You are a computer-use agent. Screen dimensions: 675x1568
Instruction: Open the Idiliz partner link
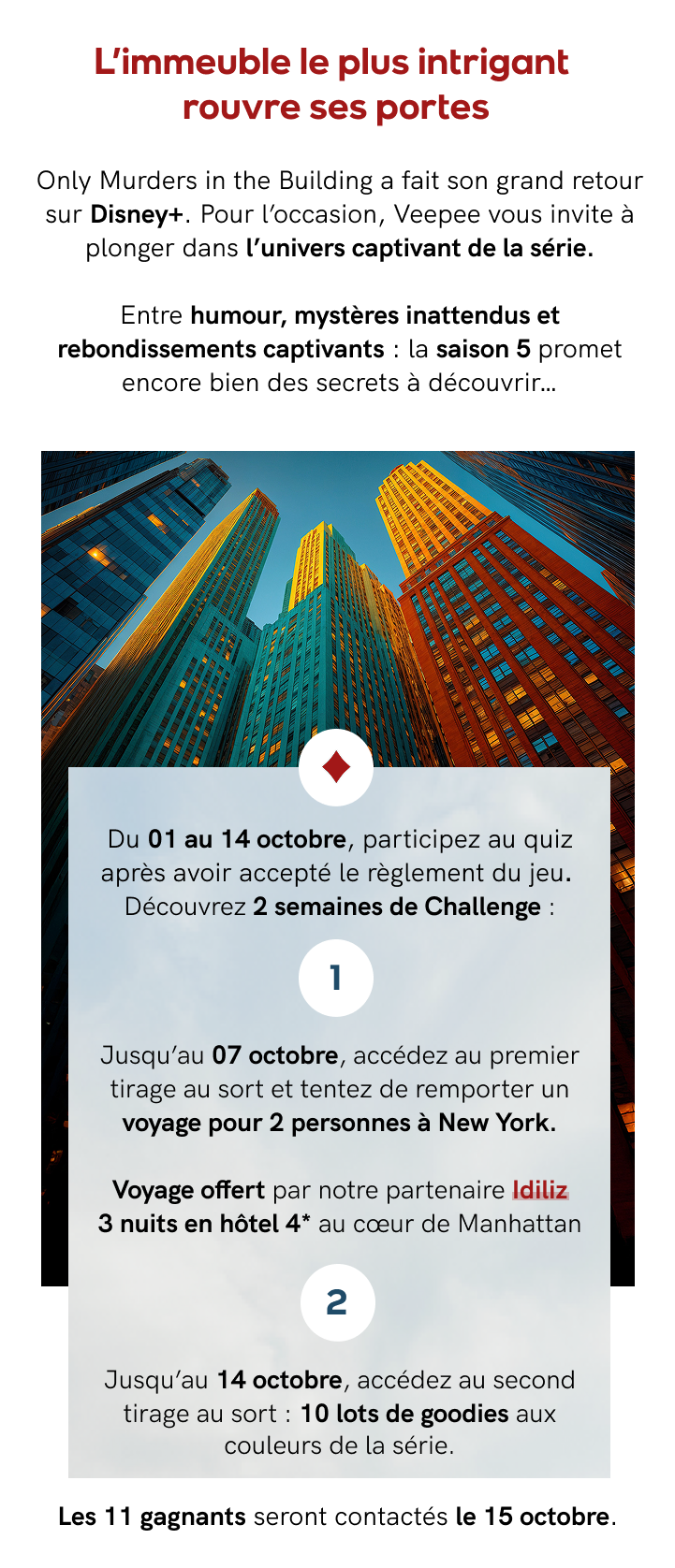point(540,1190)
